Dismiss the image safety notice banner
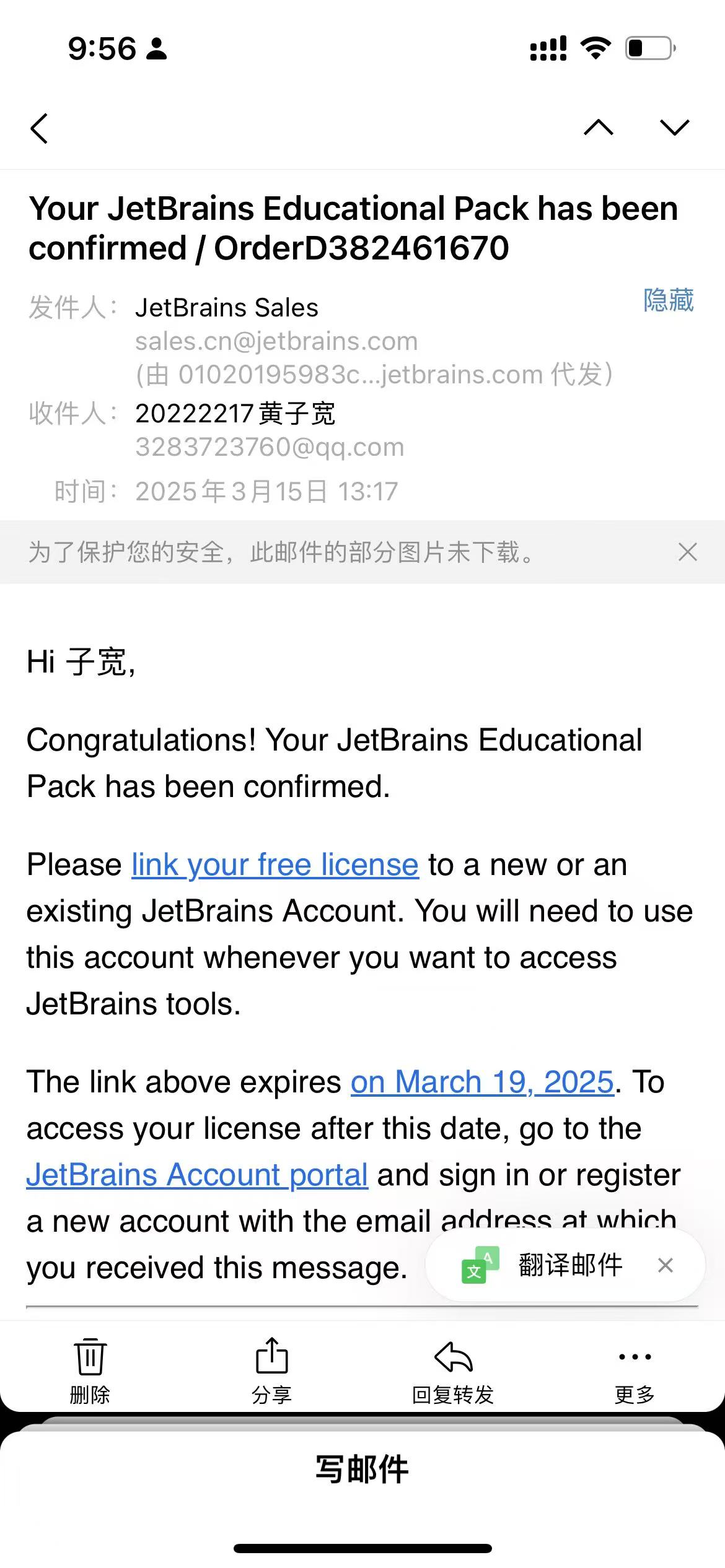 [687, 552]
